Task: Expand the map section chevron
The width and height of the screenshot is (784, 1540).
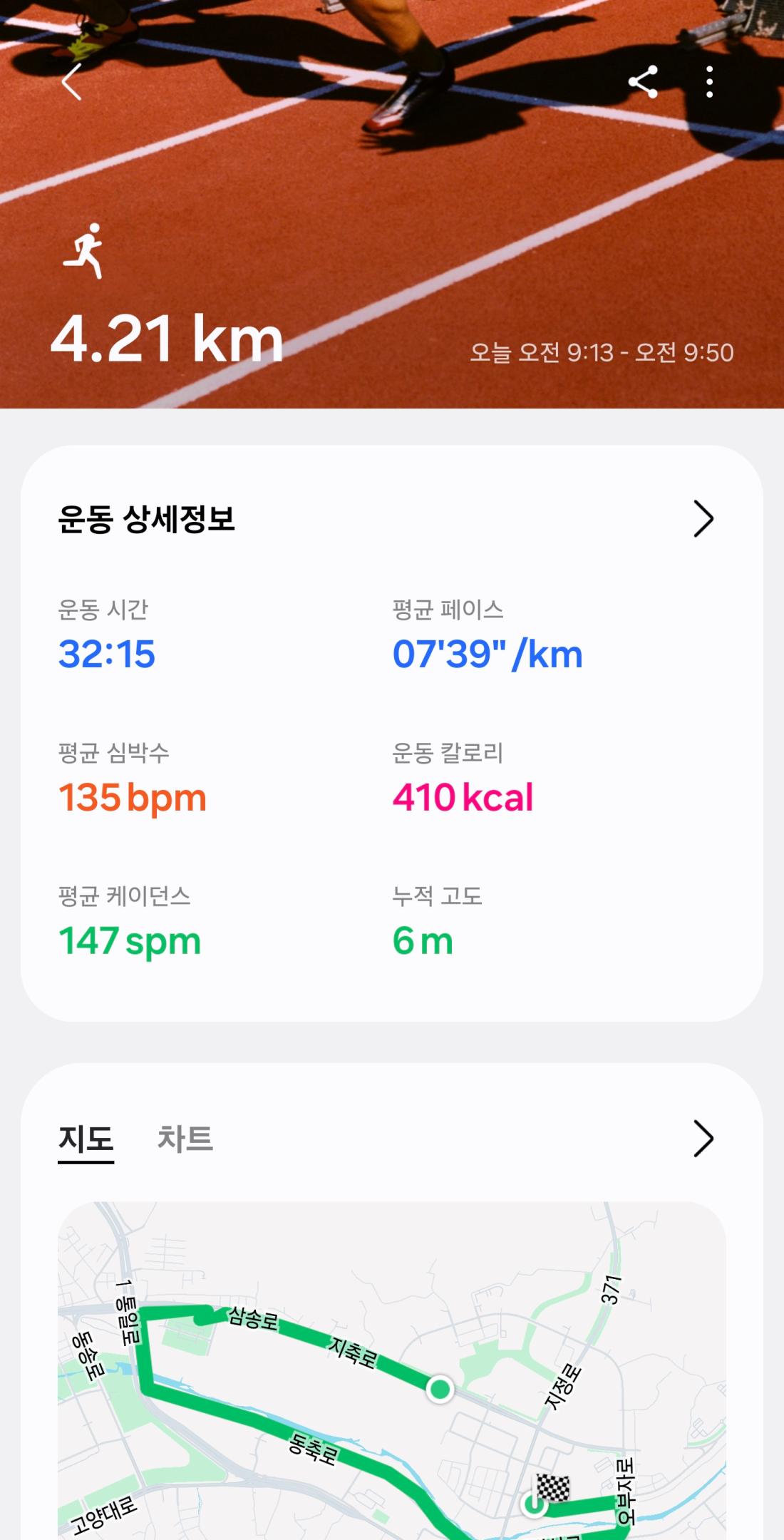Action: (703, 1139)
